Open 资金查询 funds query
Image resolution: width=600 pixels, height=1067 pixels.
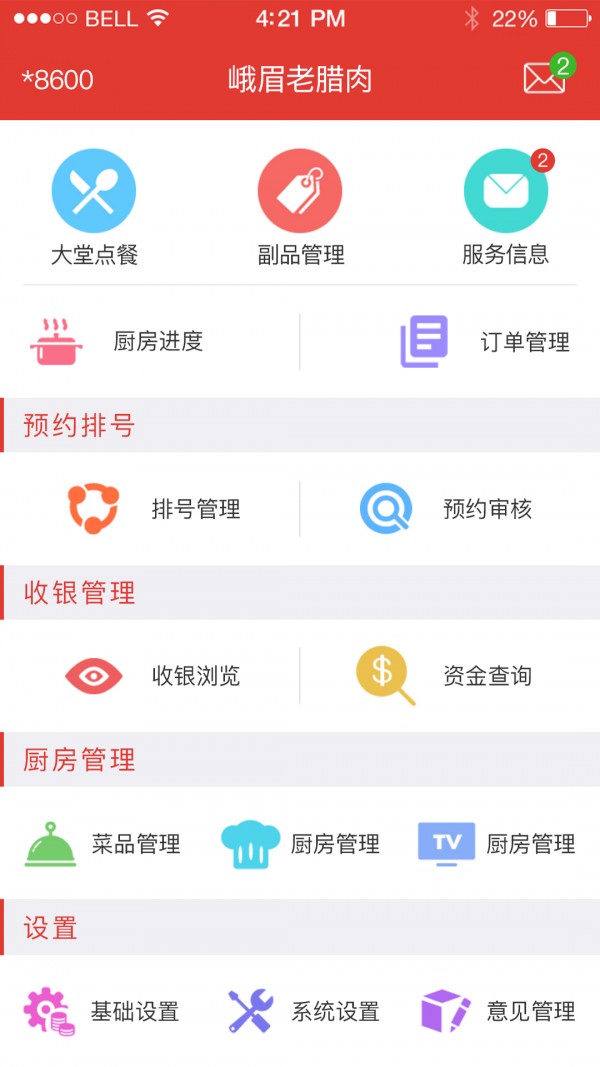click(447, 676)
